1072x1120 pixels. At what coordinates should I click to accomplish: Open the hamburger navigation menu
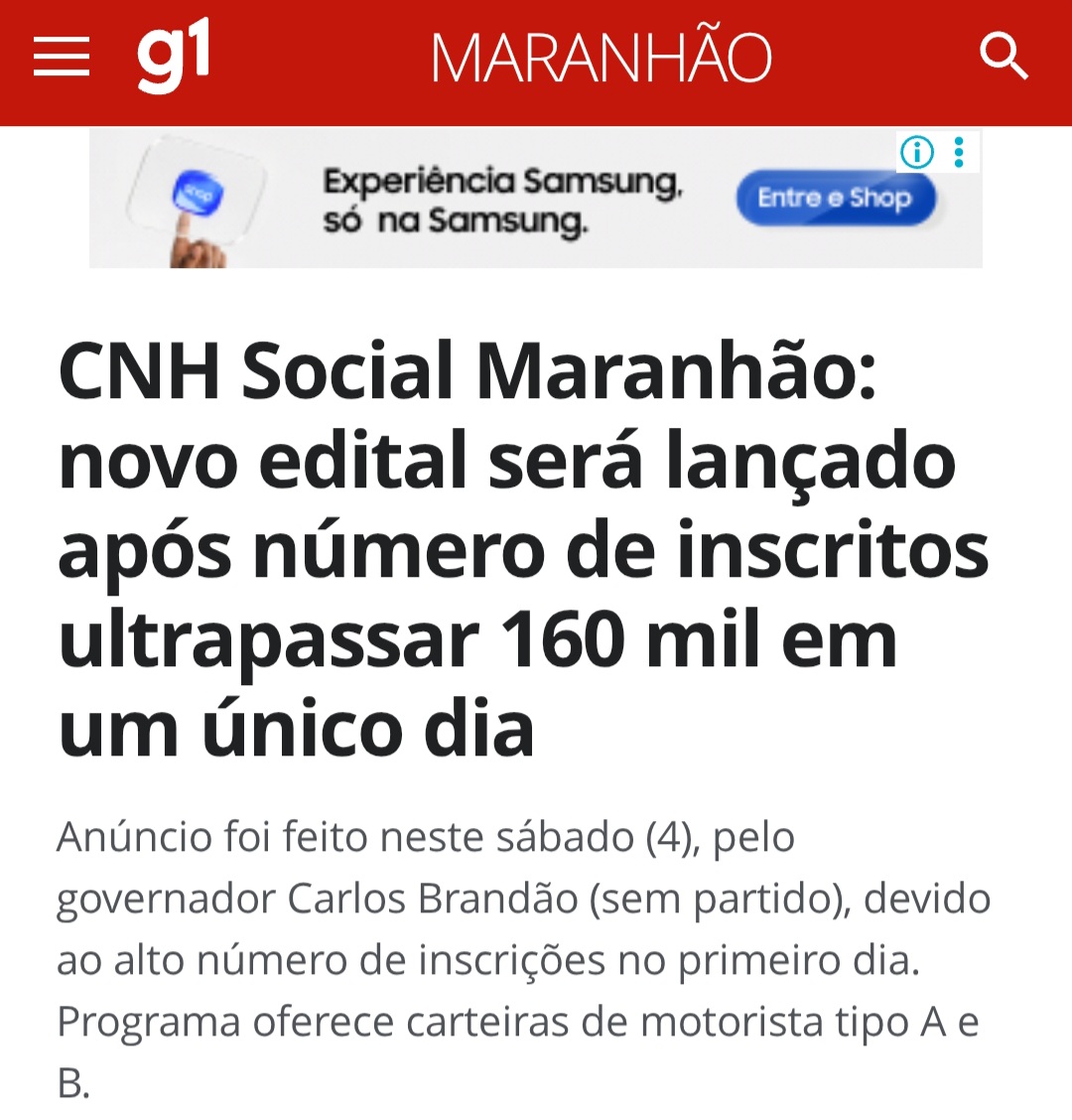click(x=62, y=57)
